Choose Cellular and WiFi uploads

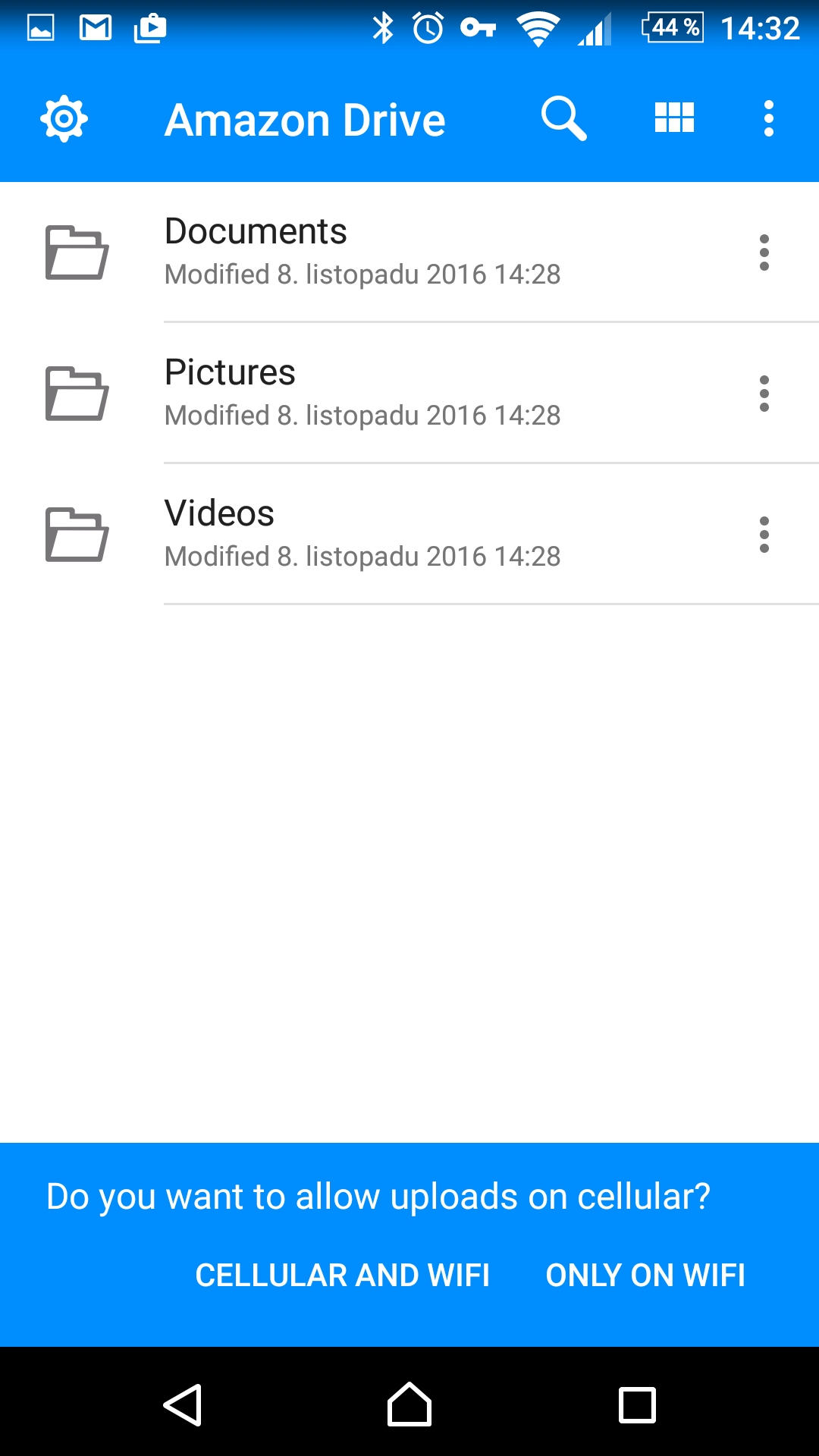(343, 1276)
